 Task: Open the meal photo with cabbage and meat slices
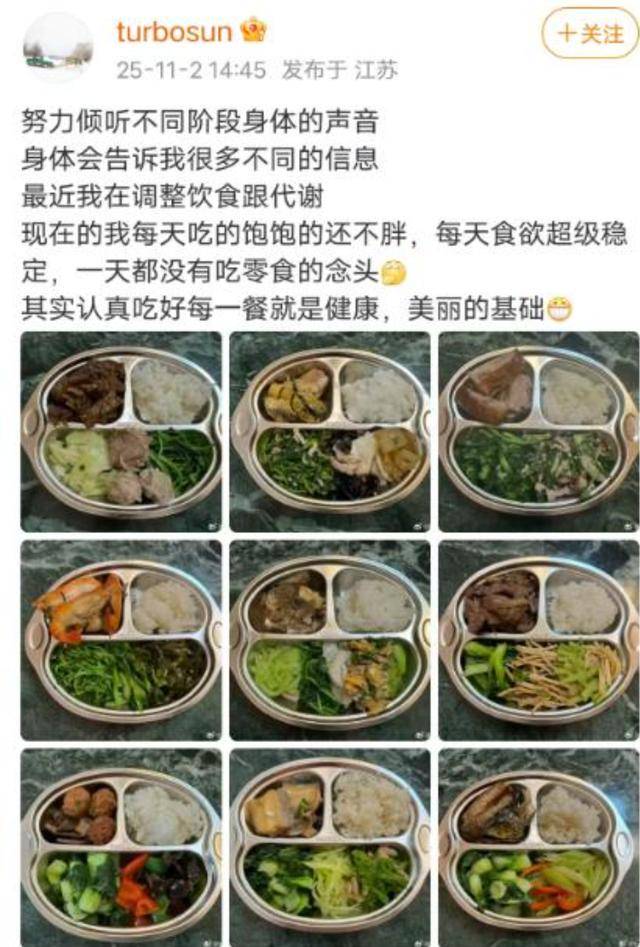point(121,431)
